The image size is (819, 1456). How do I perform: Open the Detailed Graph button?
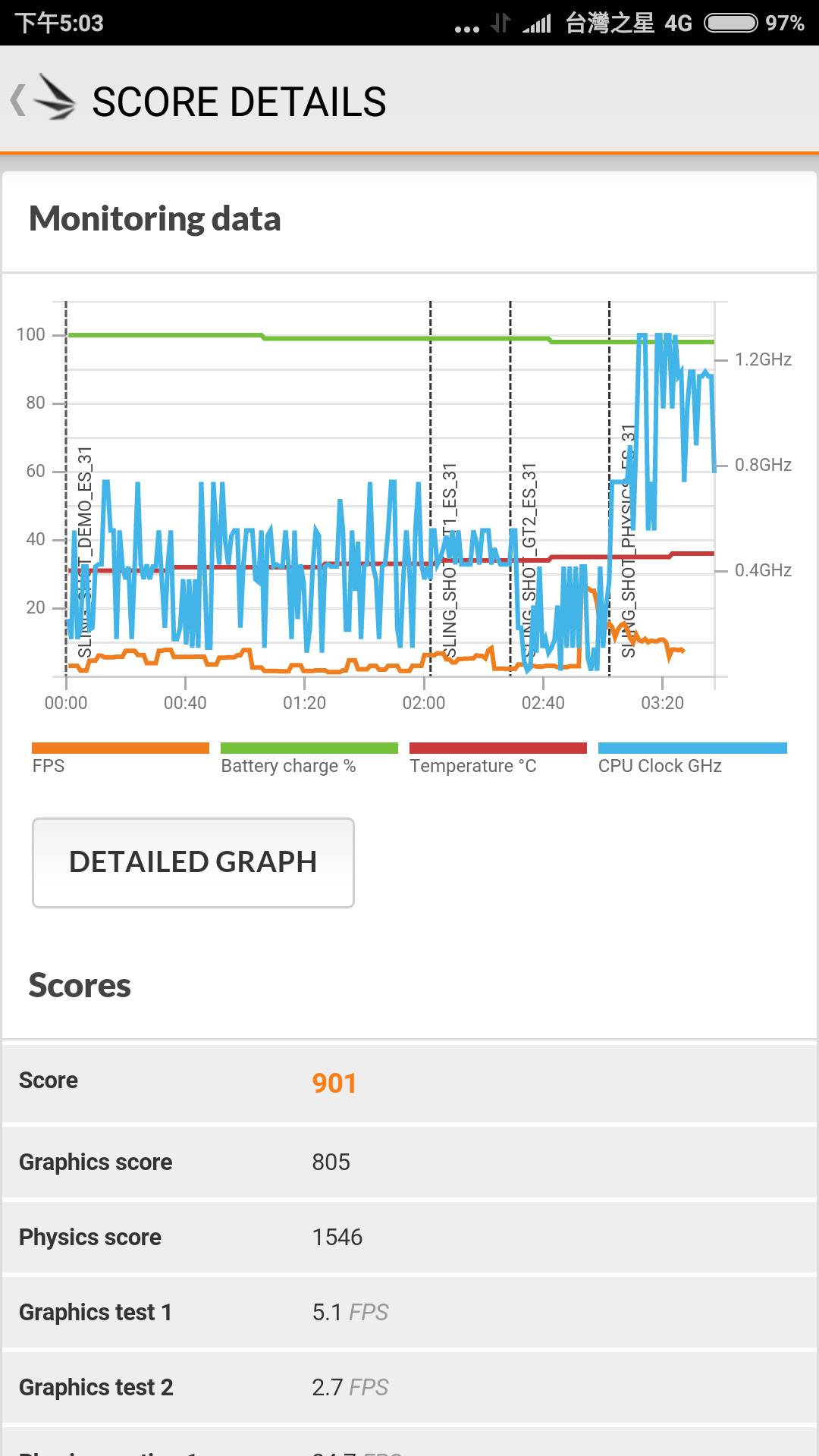tap(193, 862)
